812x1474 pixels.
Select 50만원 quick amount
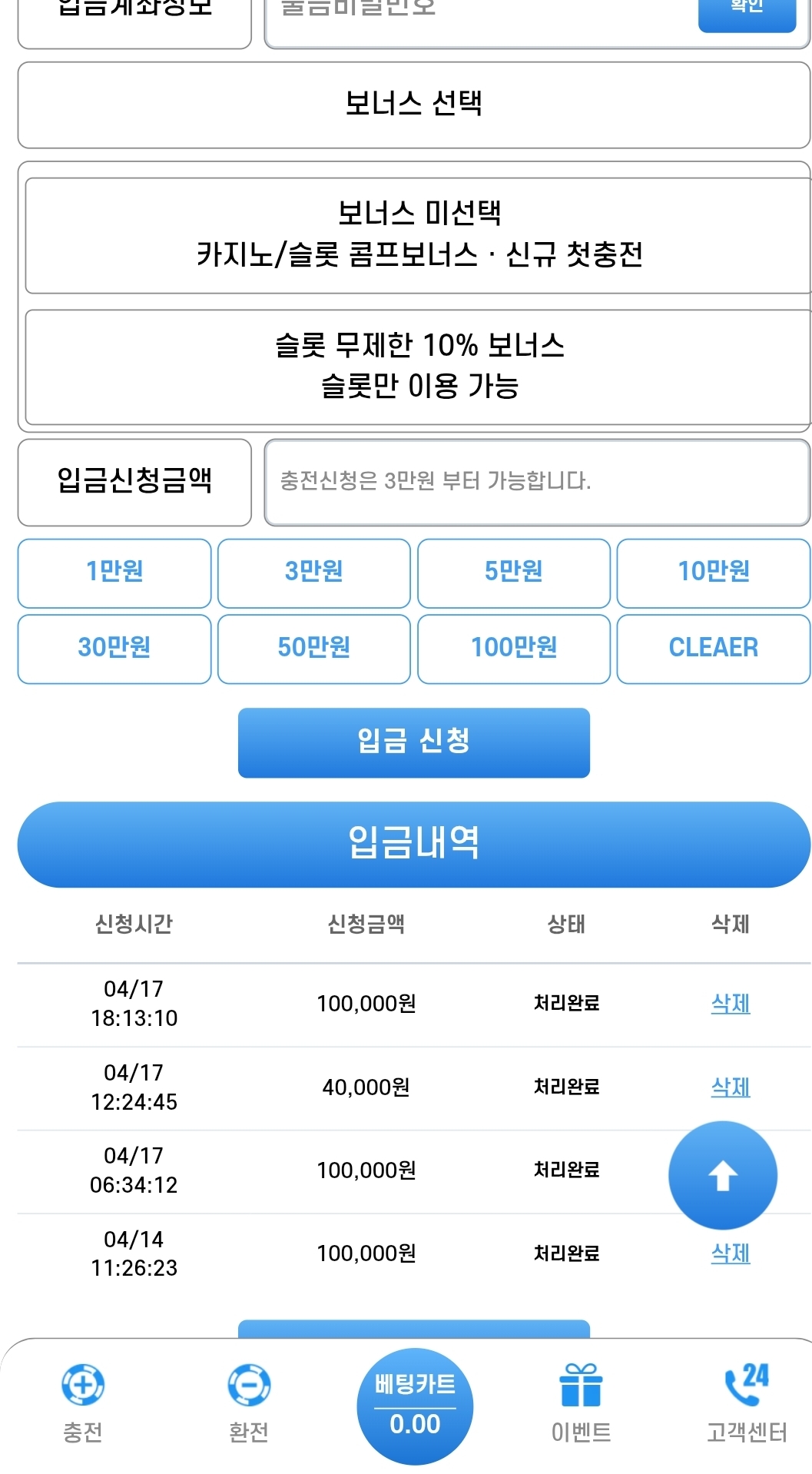coord(313,649)
